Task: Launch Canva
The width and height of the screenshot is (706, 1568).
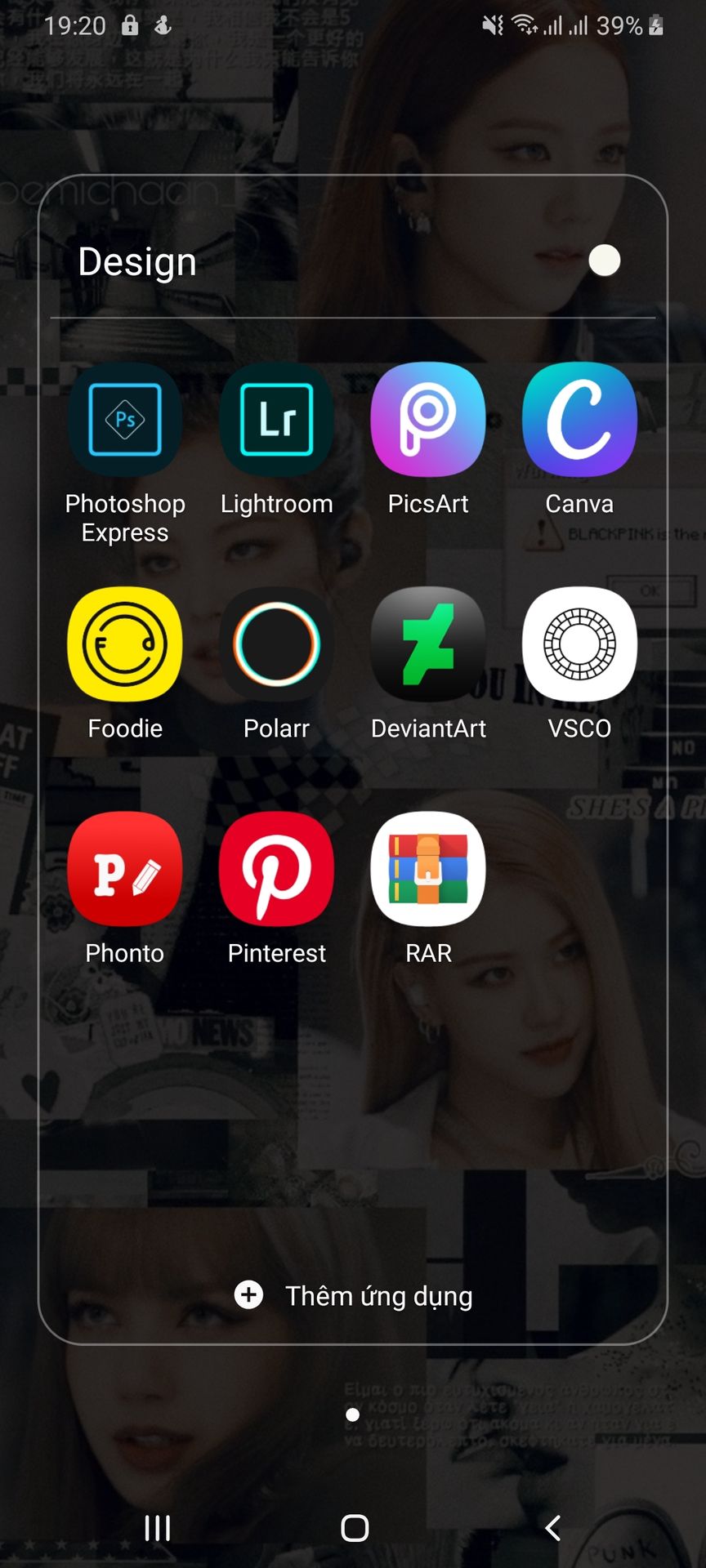Action: point(579,420)
